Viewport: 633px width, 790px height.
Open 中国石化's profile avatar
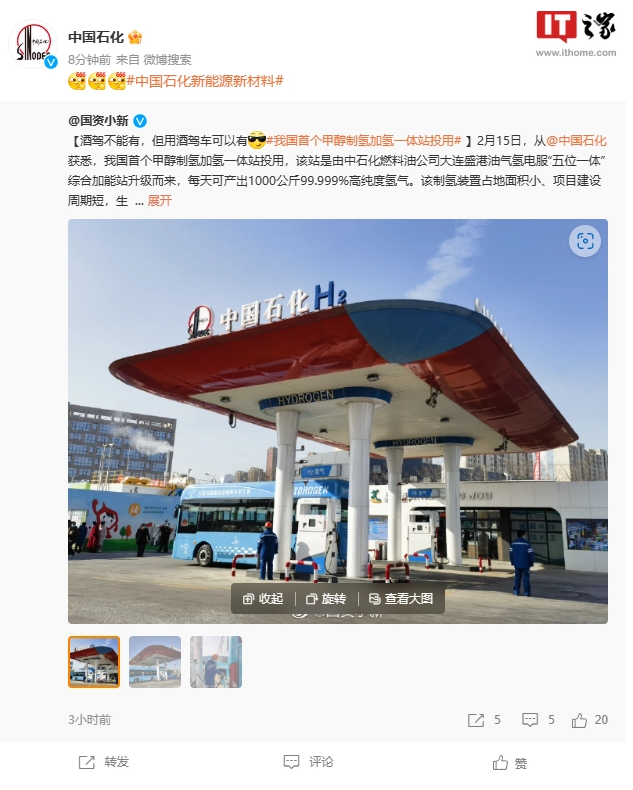coord(33,46)
